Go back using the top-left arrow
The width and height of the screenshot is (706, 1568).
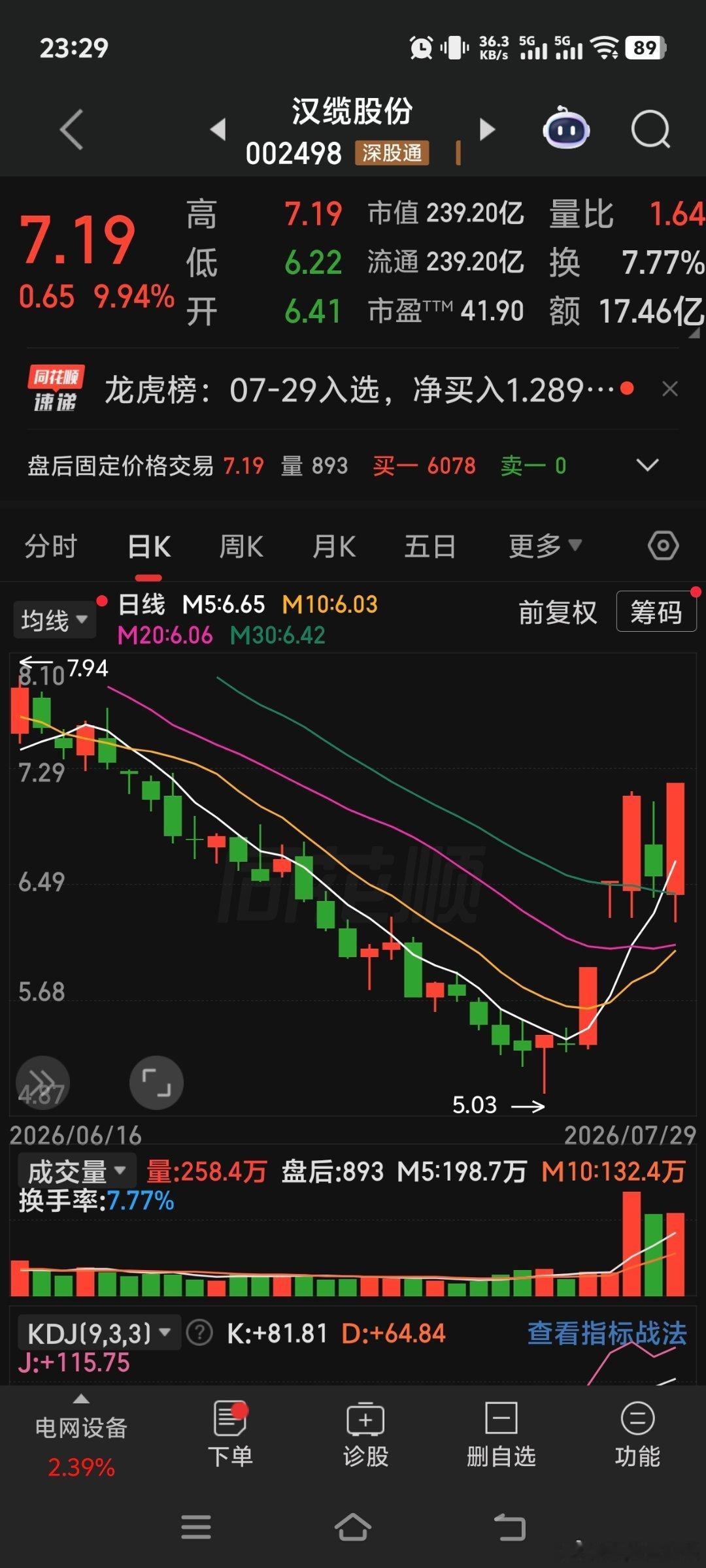pos(72,129)
